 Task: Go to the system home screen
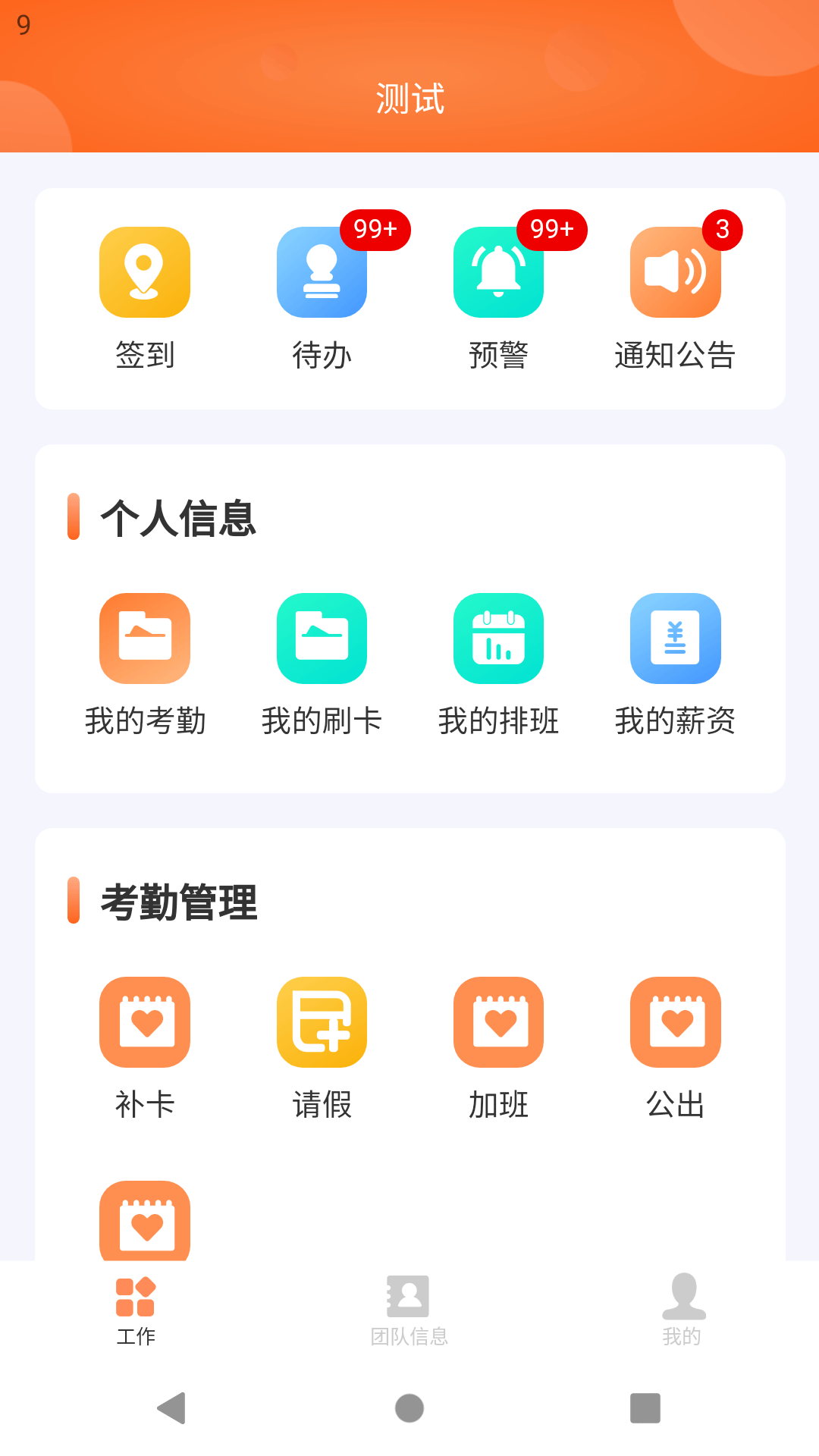(x=409, y=1408)
